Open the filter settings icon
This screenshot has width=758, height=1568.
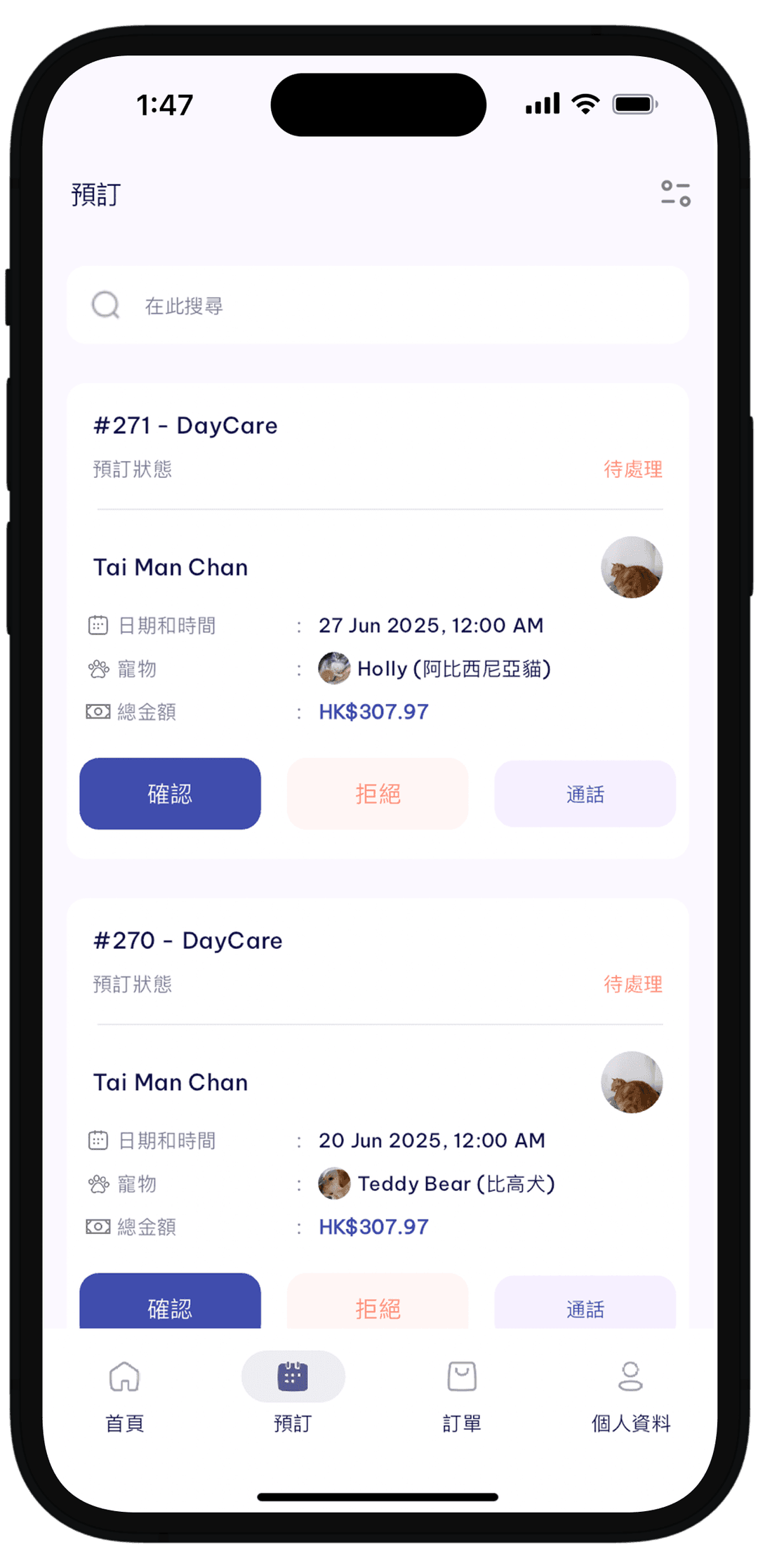click(675, 194)
